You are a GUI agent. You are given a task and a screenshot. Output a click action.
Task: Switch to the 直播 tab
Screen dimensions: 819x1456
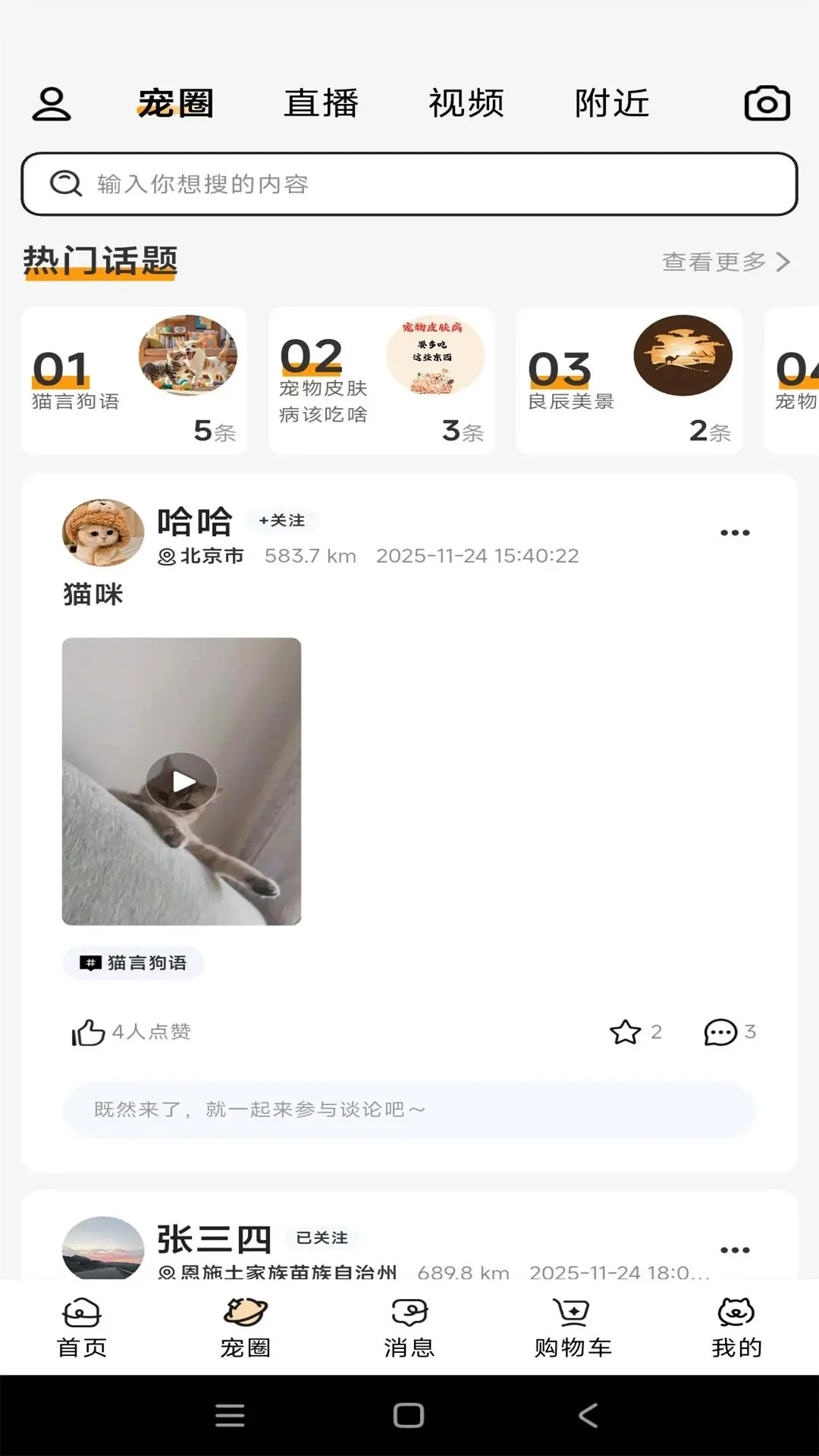tap(321, 104)
